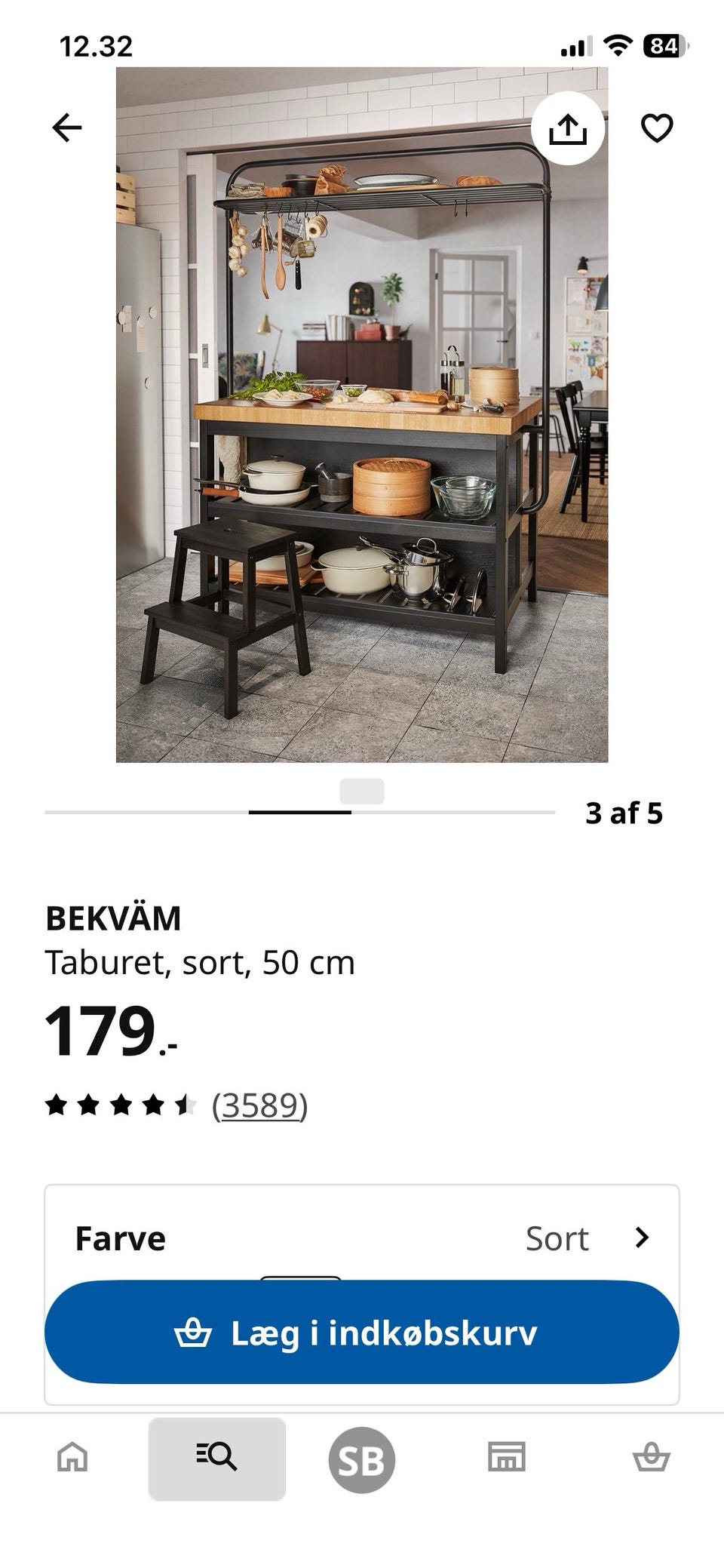Open the Home tab in bottom navigation
Viewport: 724px width, 1568px height.
pos(72,1458)
